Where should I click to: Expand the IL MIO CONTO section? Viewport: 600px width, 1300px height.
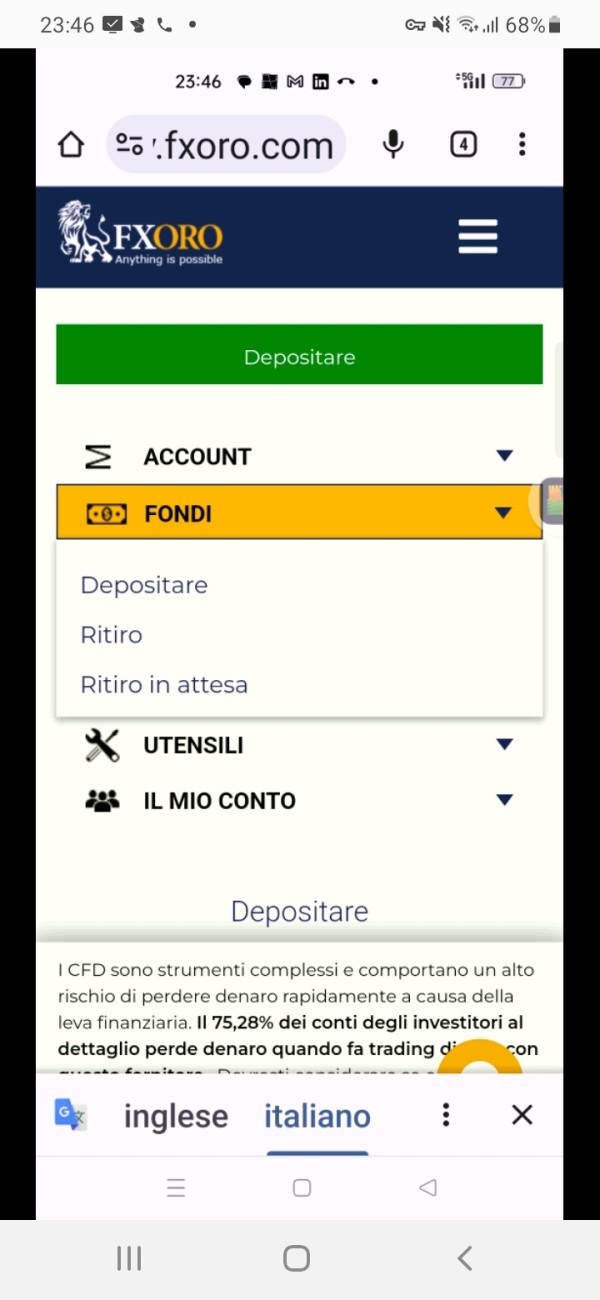(x=299, y=800)
